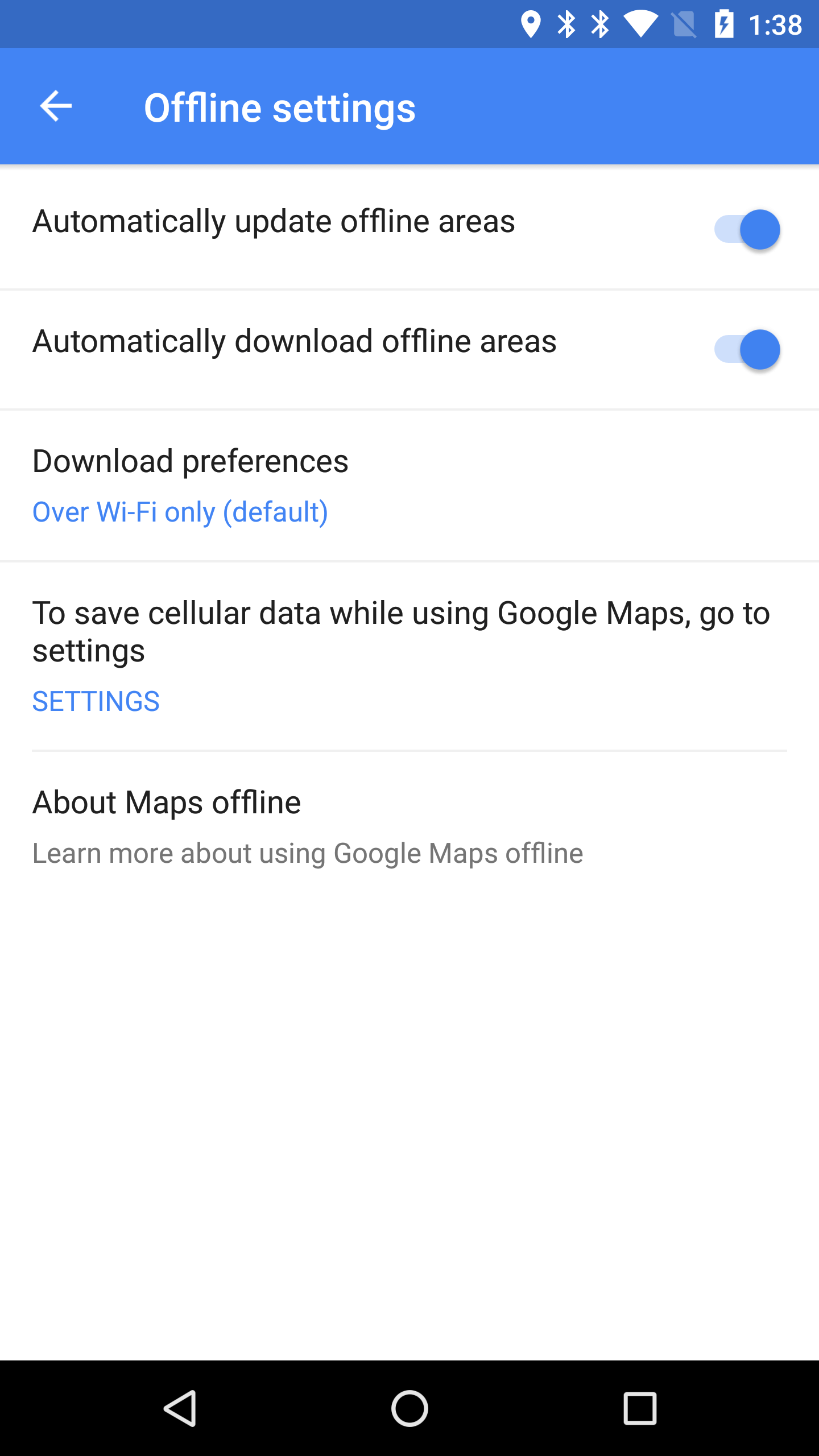Tap the system home button
Viewport: 819px width, 1456px height.
point(409,1408)
